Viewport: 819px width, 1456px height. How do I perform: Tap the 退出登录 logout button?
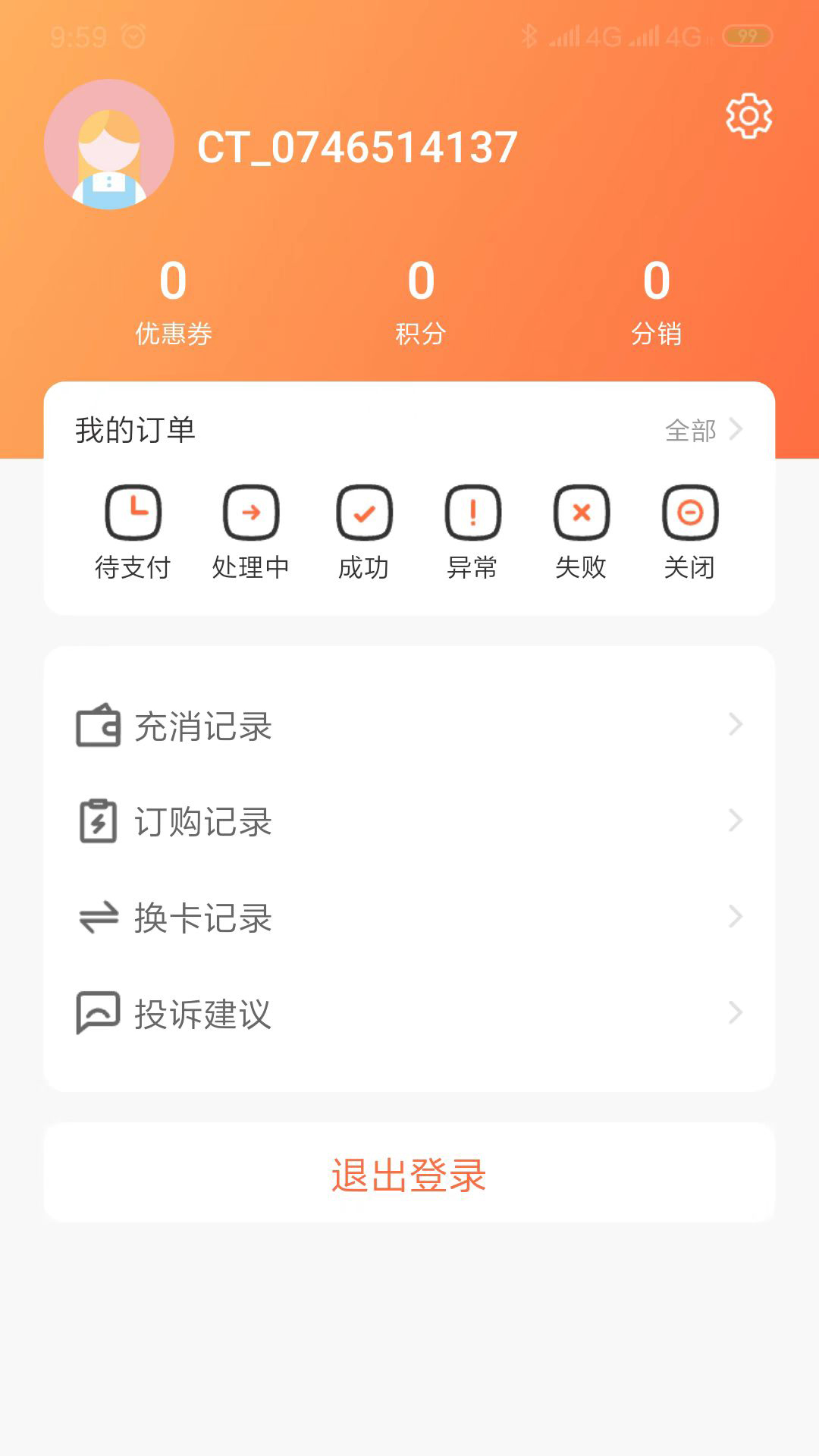[409, 1174]
